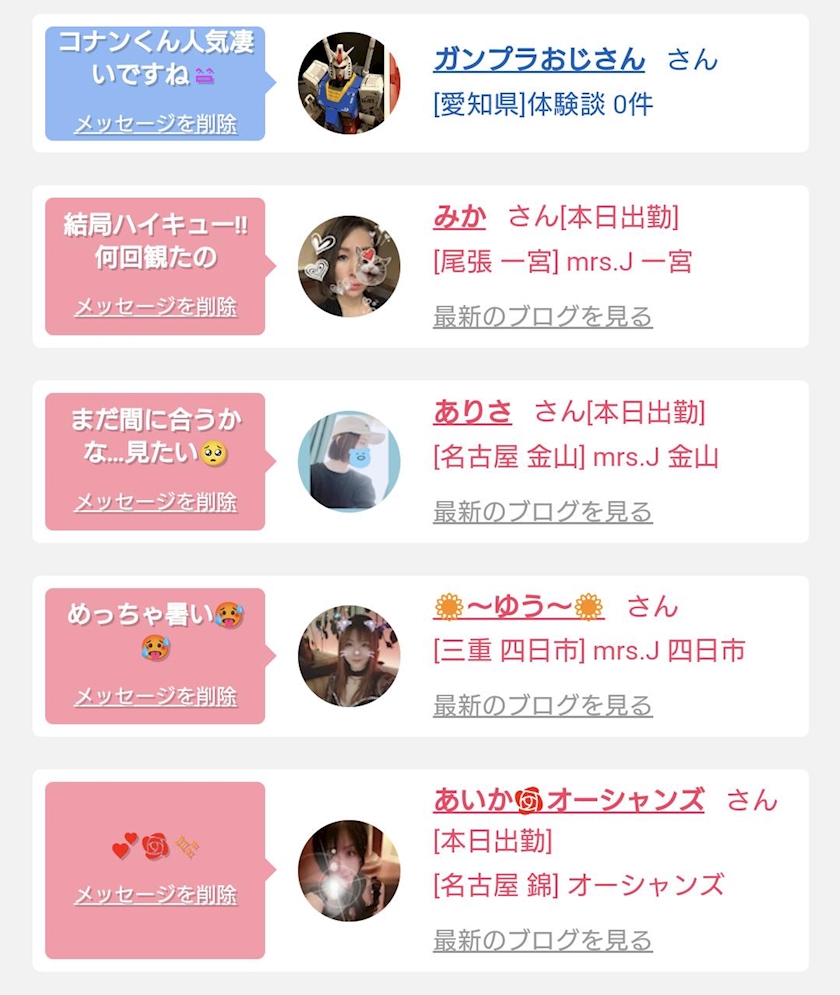
Task: Delete the まだ間に合うかな message
Action: click(x=155, y=502)
